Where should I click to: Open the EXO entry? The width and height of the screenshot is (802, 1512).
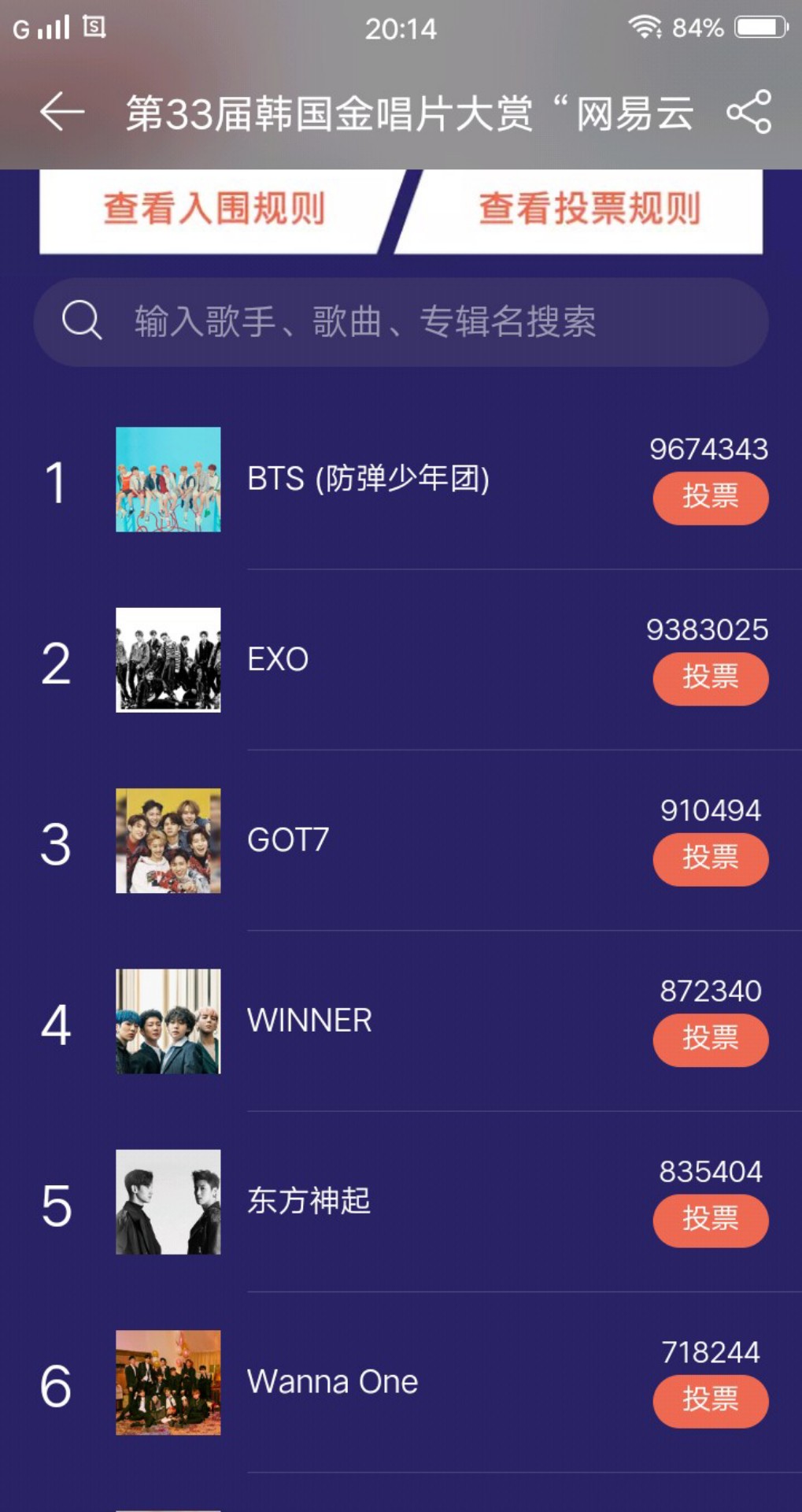[277, 660]
